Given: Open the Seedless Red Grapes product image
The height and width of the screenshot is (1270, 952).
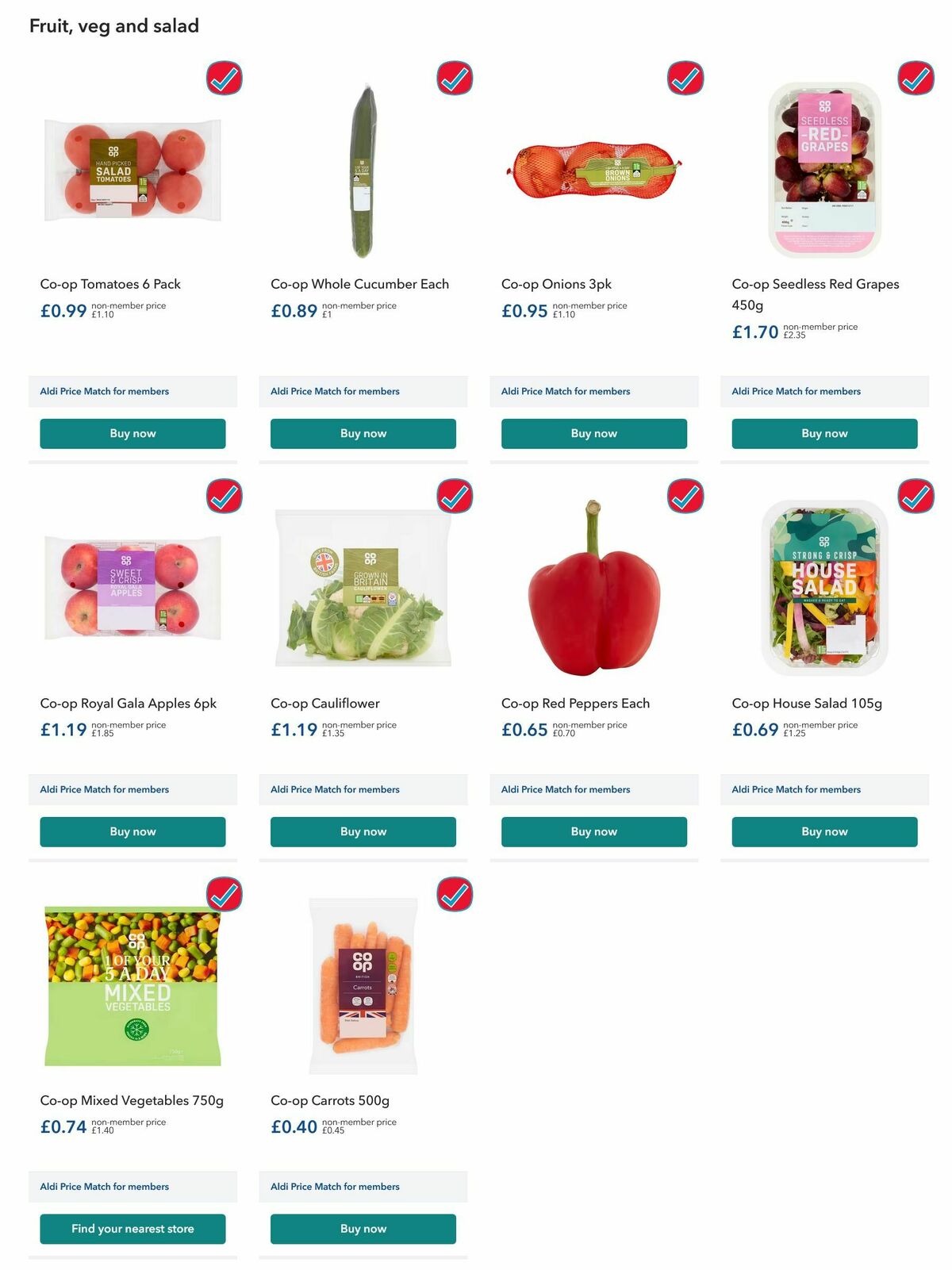Looking at the screenshot, I should 824,170.
